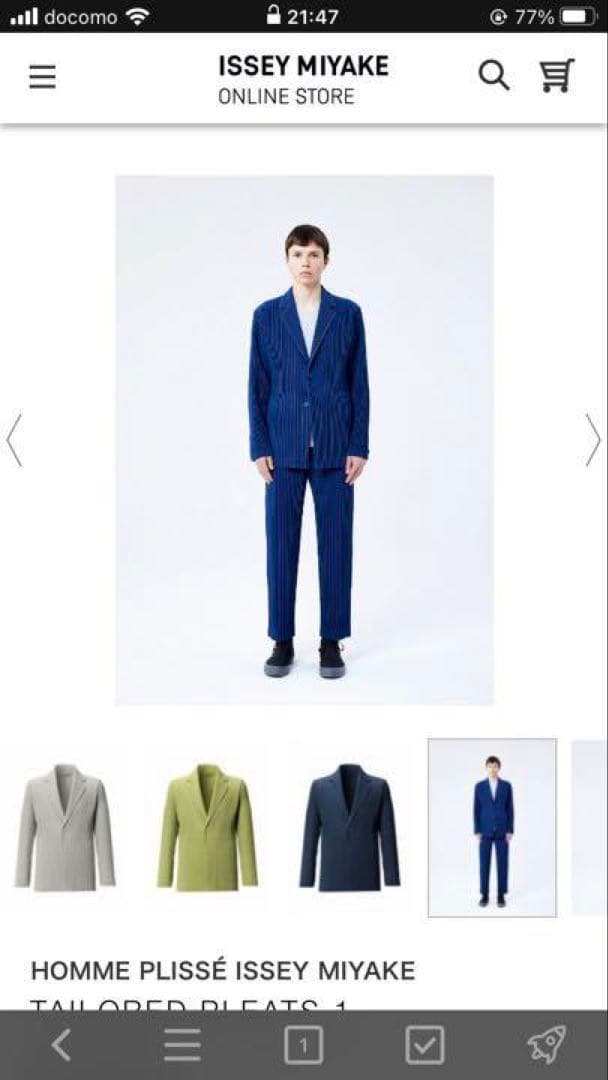This screenshot has height=1080, width=608.
Task: Open the browser tabs counter
Action: pos(304,1046)
